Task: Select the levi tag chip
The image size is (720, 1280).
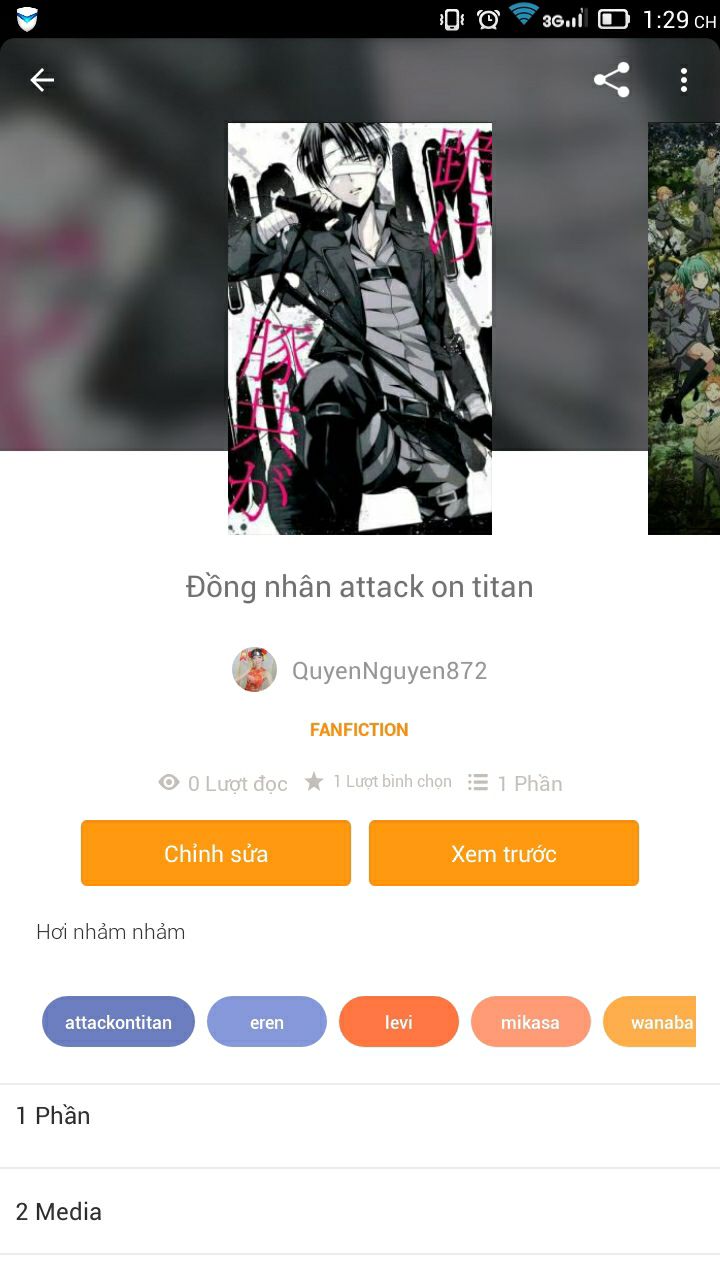Action: (x=398, y=1022)
